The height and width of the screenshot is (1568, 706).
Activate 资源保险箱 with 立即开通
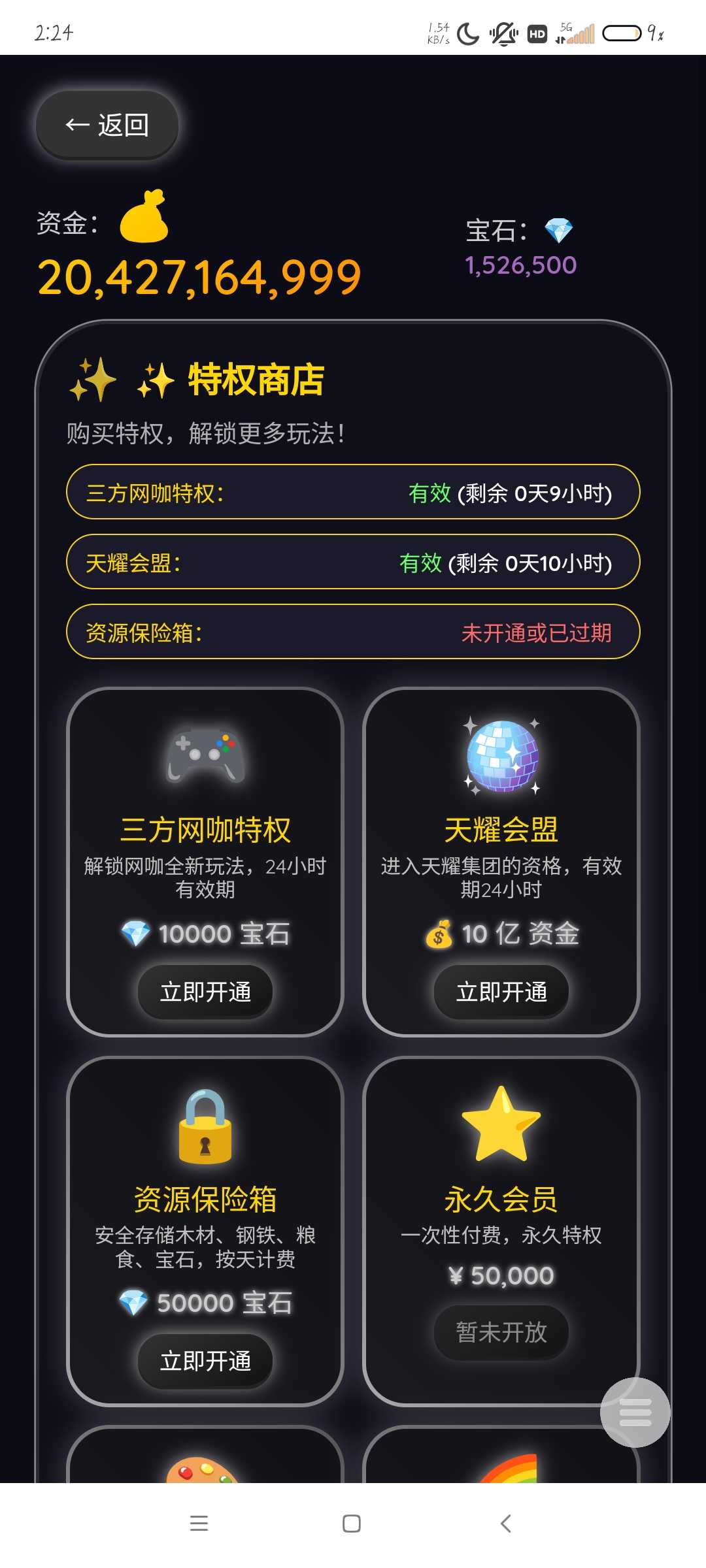coord(205,1361)
